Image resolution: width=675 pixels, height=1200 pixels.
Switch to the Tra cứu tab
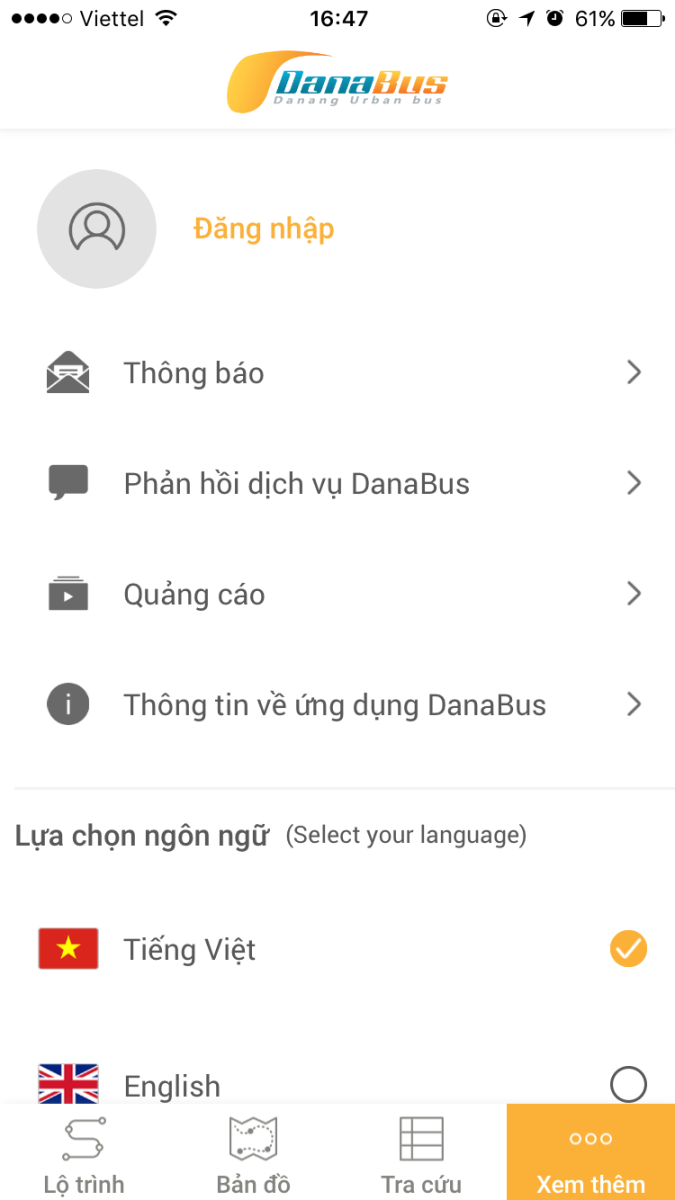(422, 1152)
